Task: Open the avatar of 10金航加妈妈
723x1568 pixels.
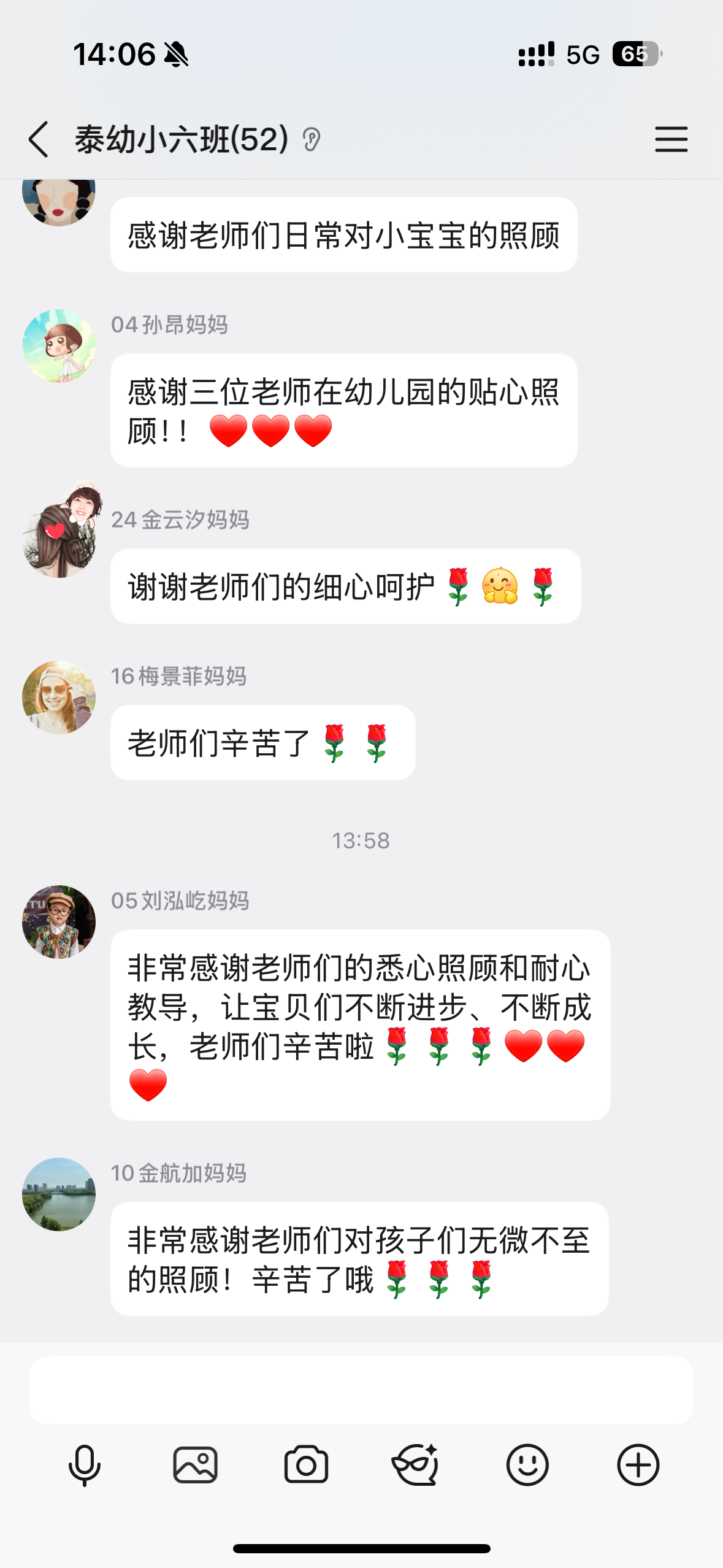Action: click(x=59, y=1194)
